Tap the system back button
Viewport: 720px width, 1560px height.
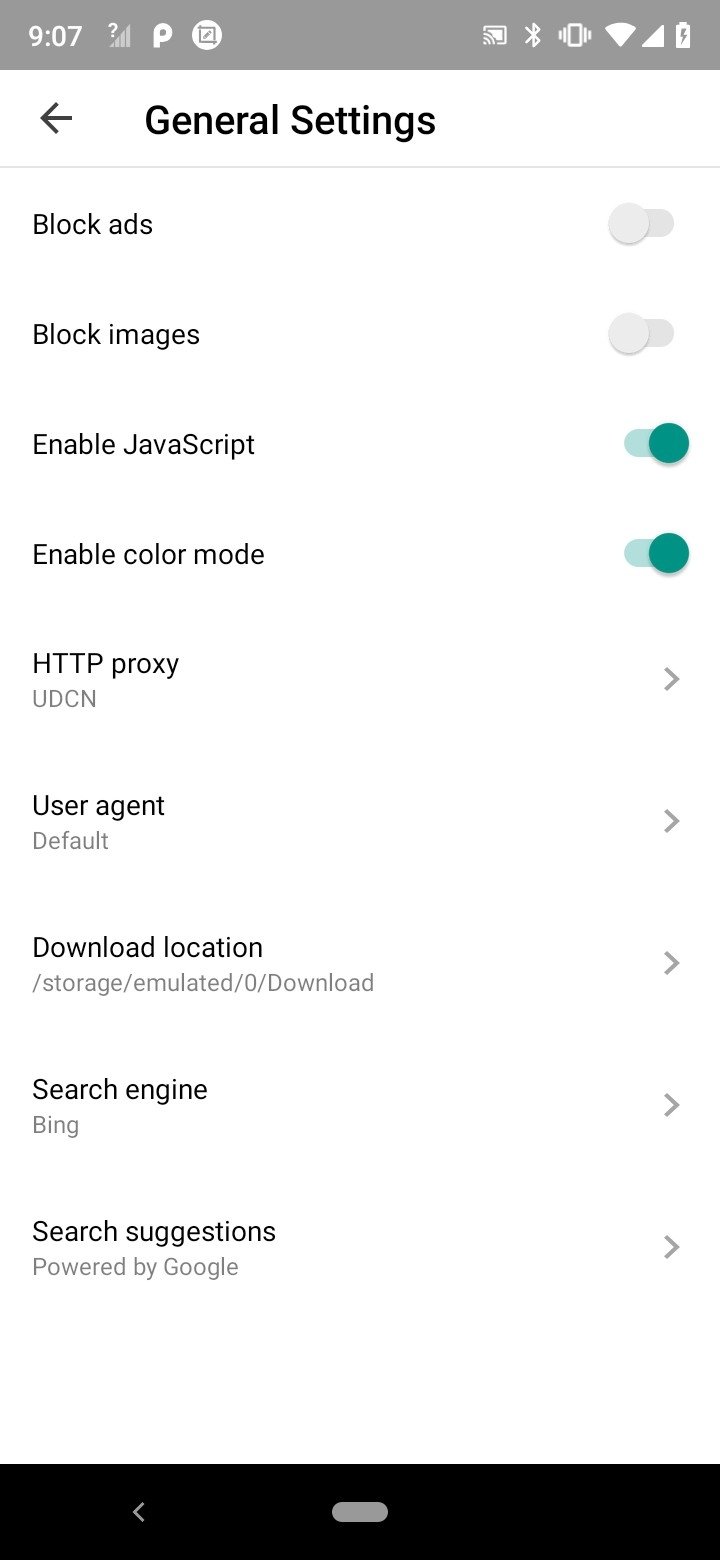point(139,1512)
